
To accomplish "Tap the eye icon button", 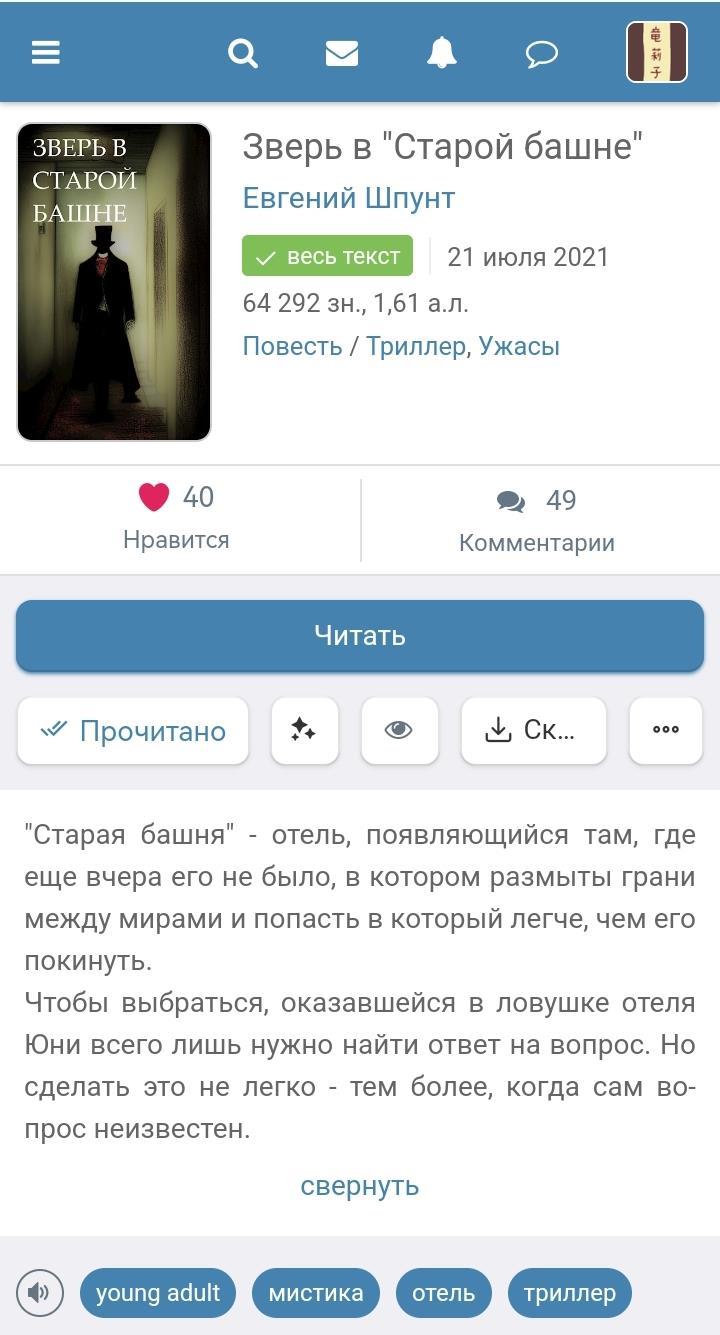I will point(399,731).
